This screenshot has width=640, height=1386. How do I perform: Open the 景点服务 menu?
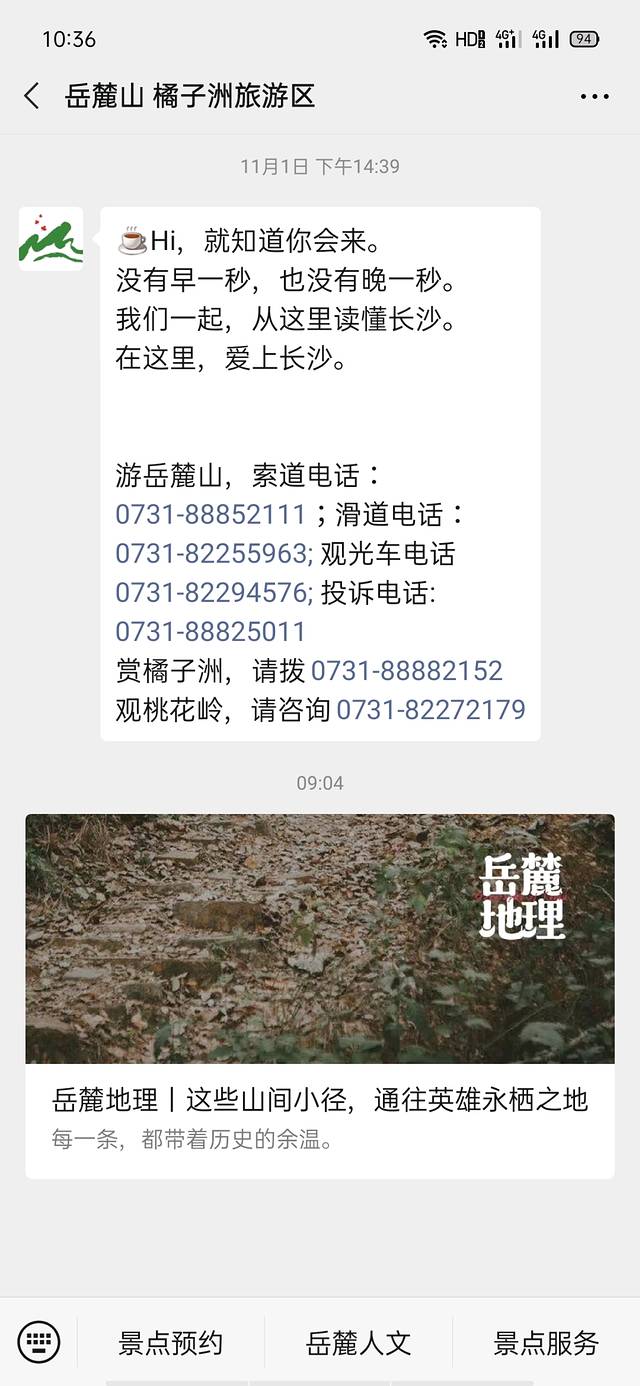(x=546, y=1342)
